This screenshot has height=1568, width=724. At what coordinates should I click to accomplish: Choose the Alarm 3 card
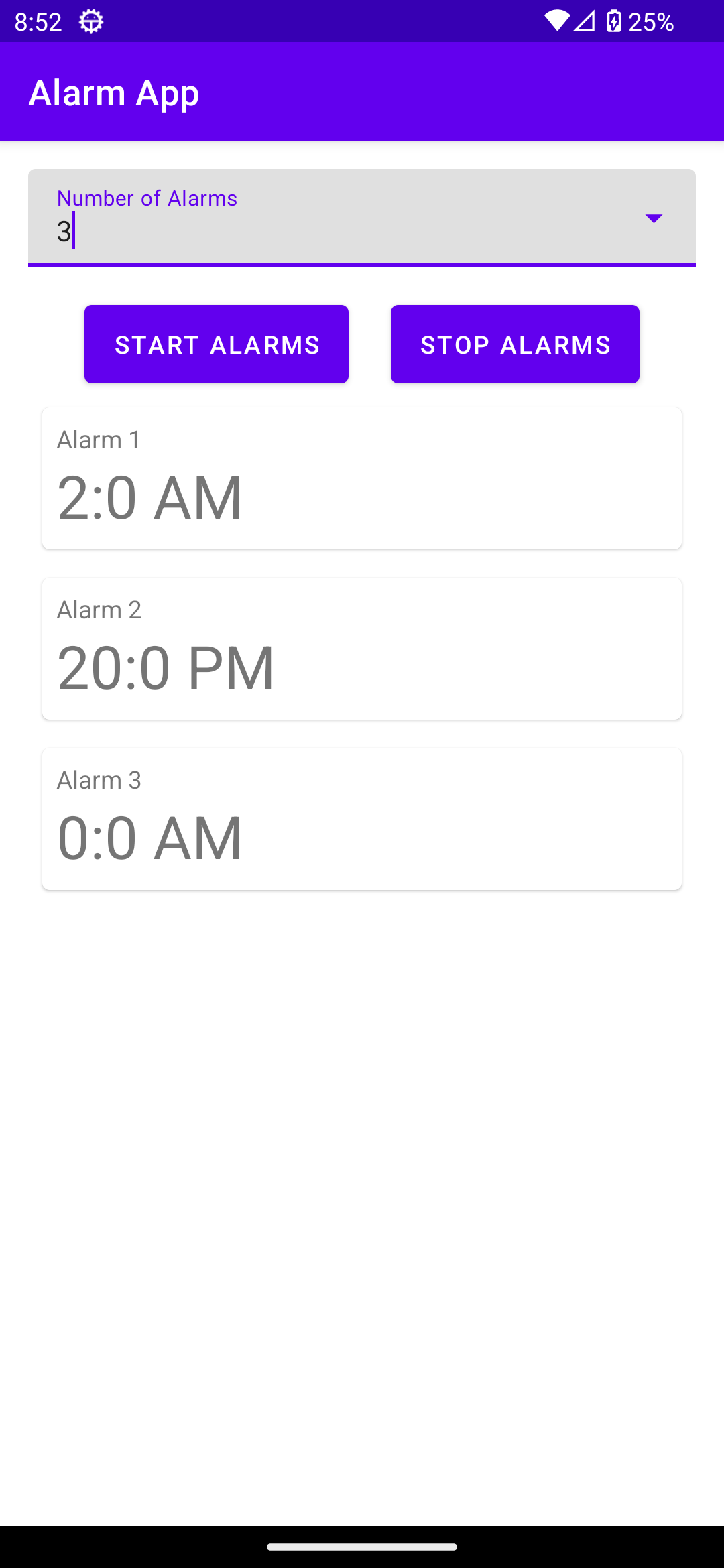tap(362, 819)
